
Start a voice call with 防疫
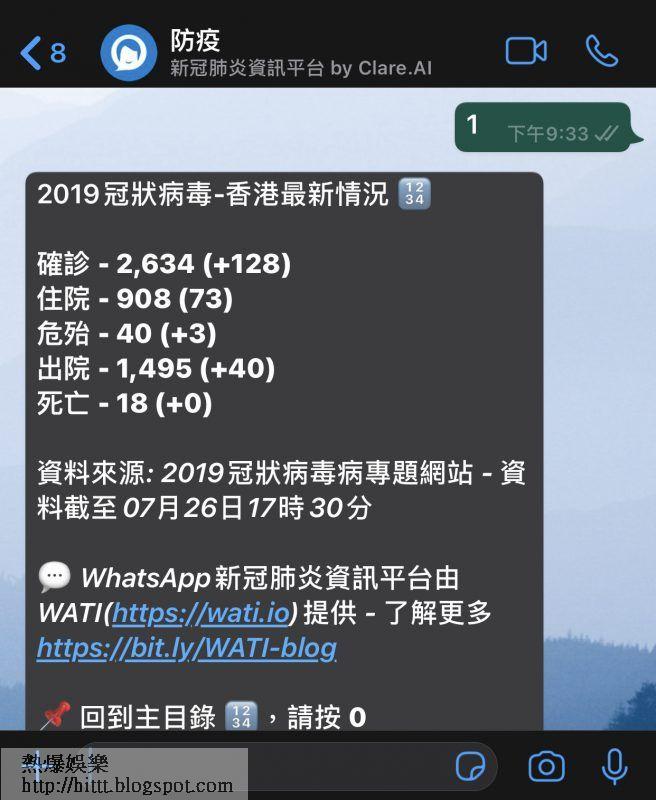[602, 52]
